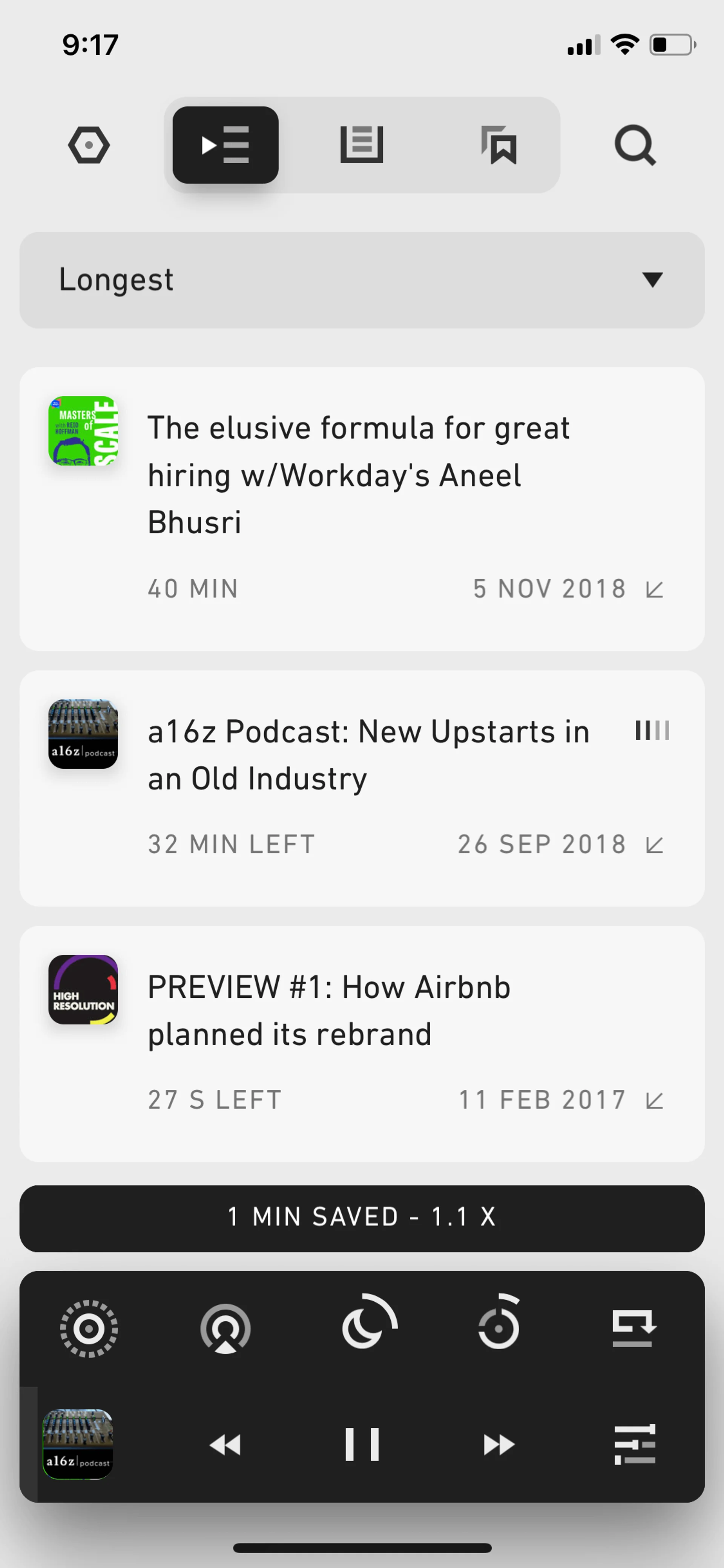Tap the 1 min saved speed bar
The image size is (724, 1568).
(x=362, y=1217)
